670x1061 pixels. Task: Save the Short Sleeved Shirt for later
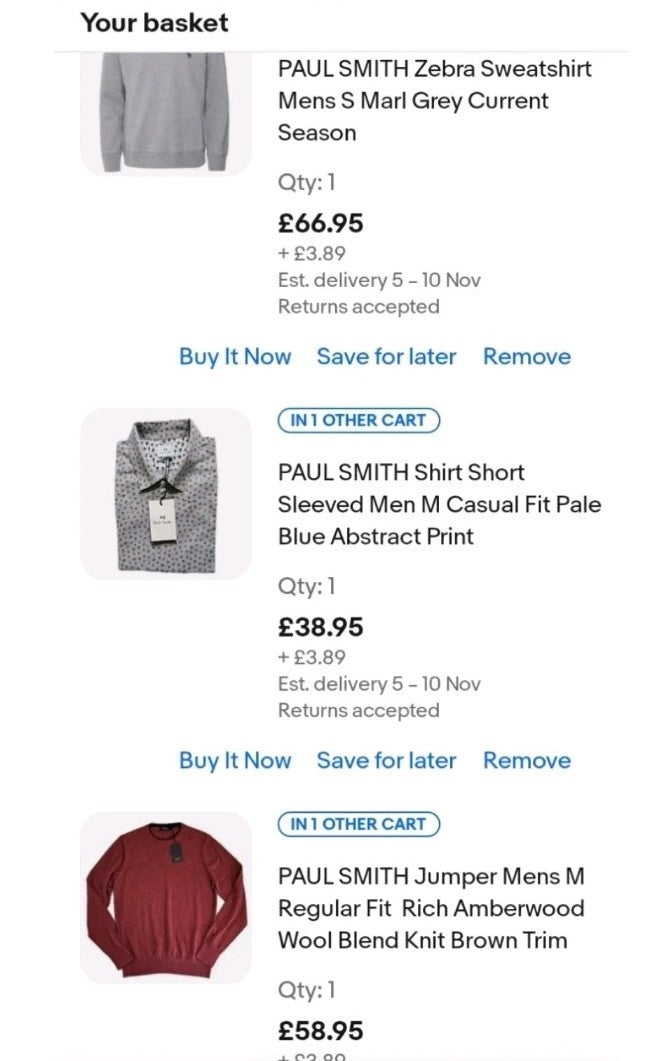click(386, 761)
